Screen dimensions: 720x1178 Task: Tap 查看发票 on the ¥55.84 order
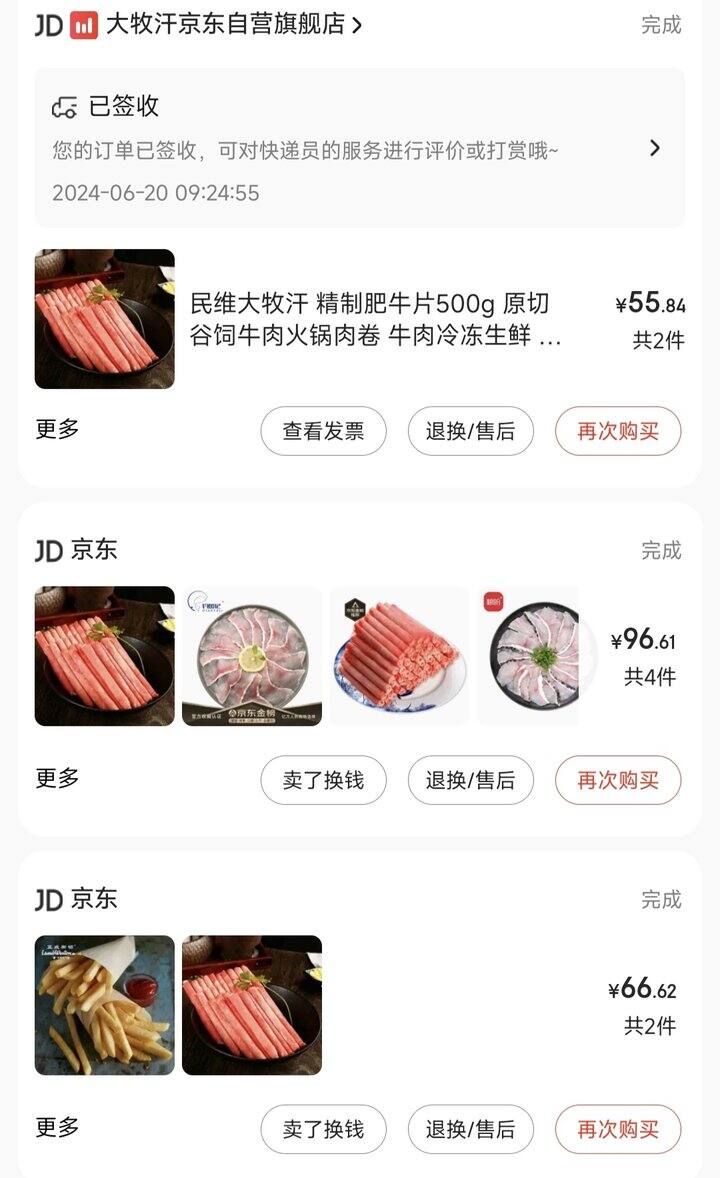point(323,430)
